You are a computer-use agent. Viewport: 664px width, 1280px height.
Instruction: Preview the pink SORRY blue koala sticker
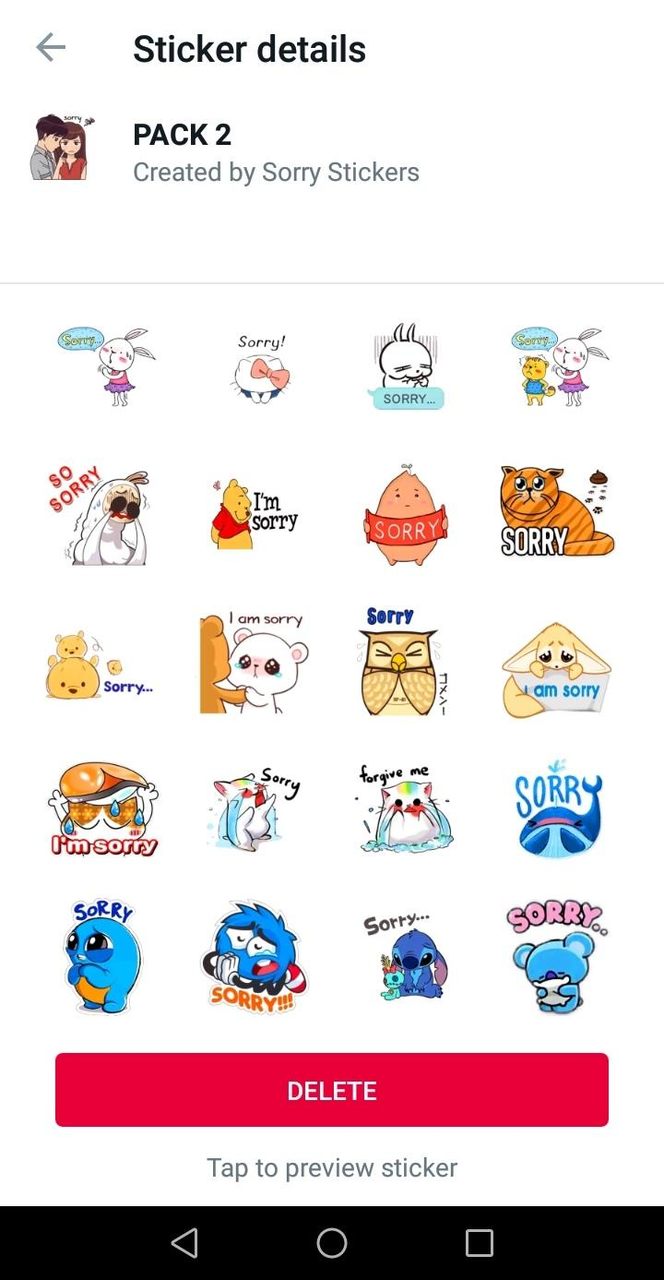click(x=556, y=956)
